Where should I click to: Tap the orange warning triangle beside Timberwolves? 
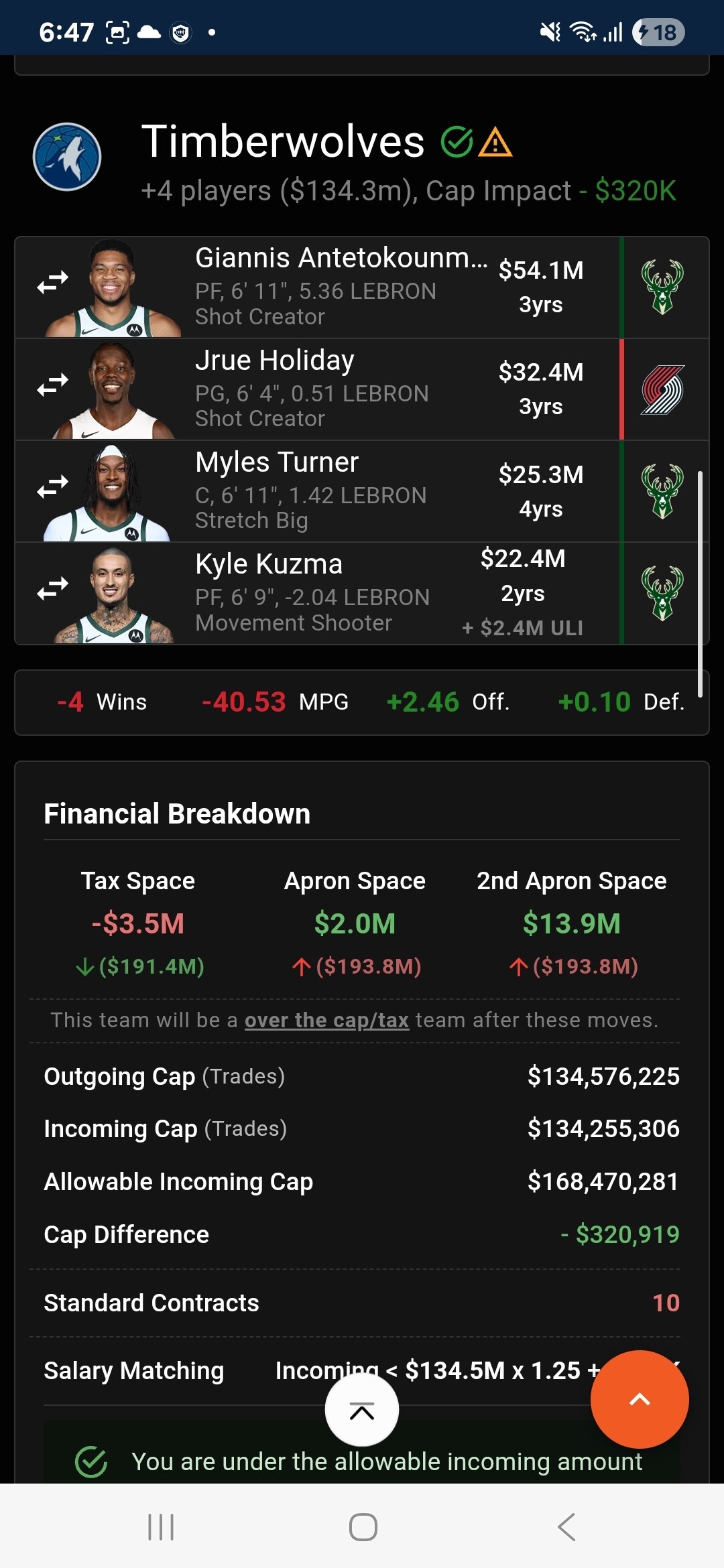[x=495, y=142]
